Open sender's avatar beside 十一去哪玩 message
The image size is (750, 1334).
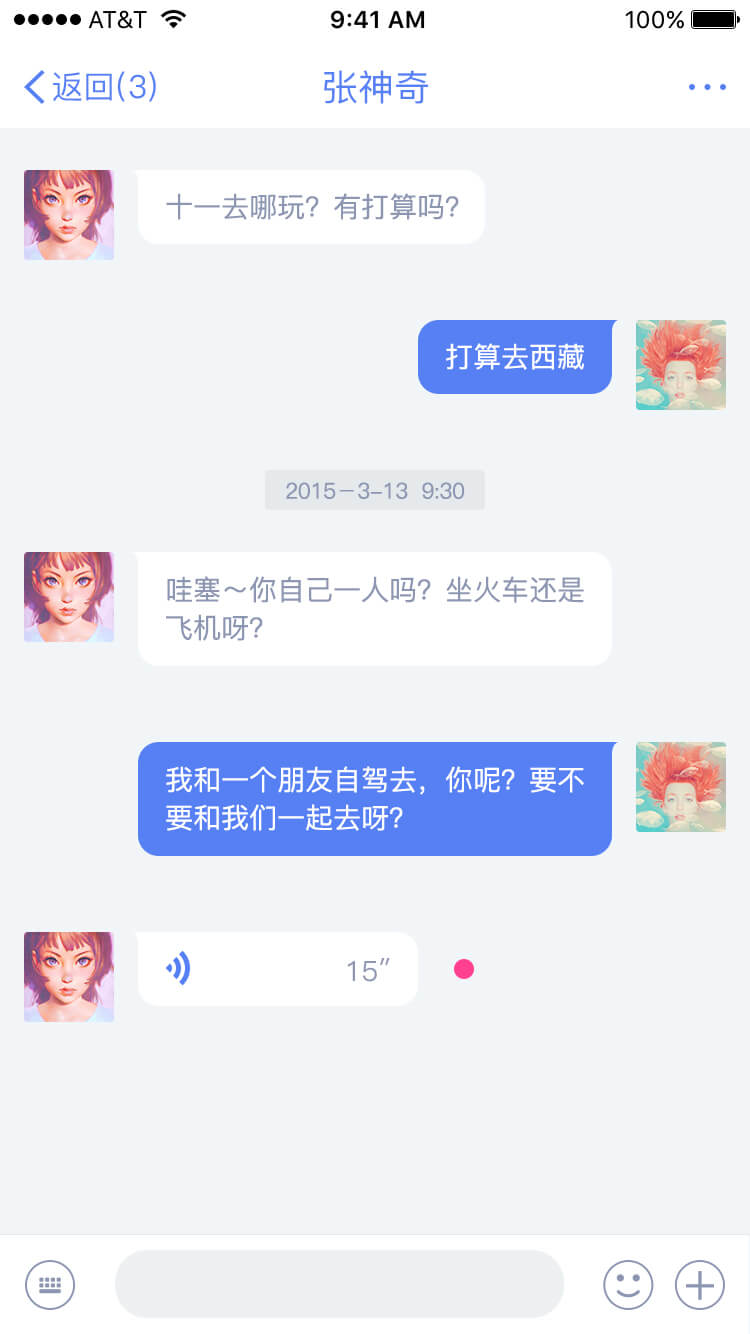click(69, 215)
